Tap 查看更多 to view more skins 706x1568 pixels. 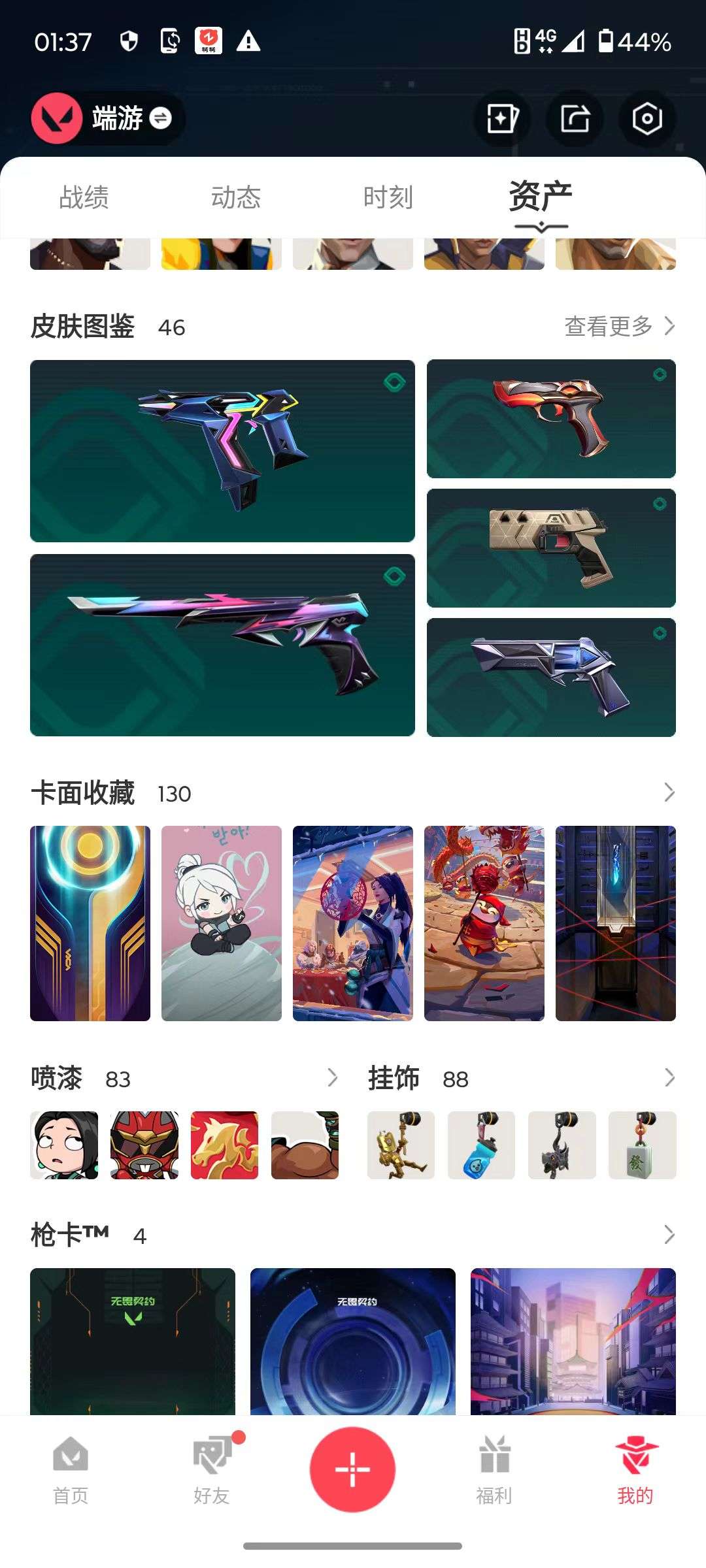click(607, 328)
